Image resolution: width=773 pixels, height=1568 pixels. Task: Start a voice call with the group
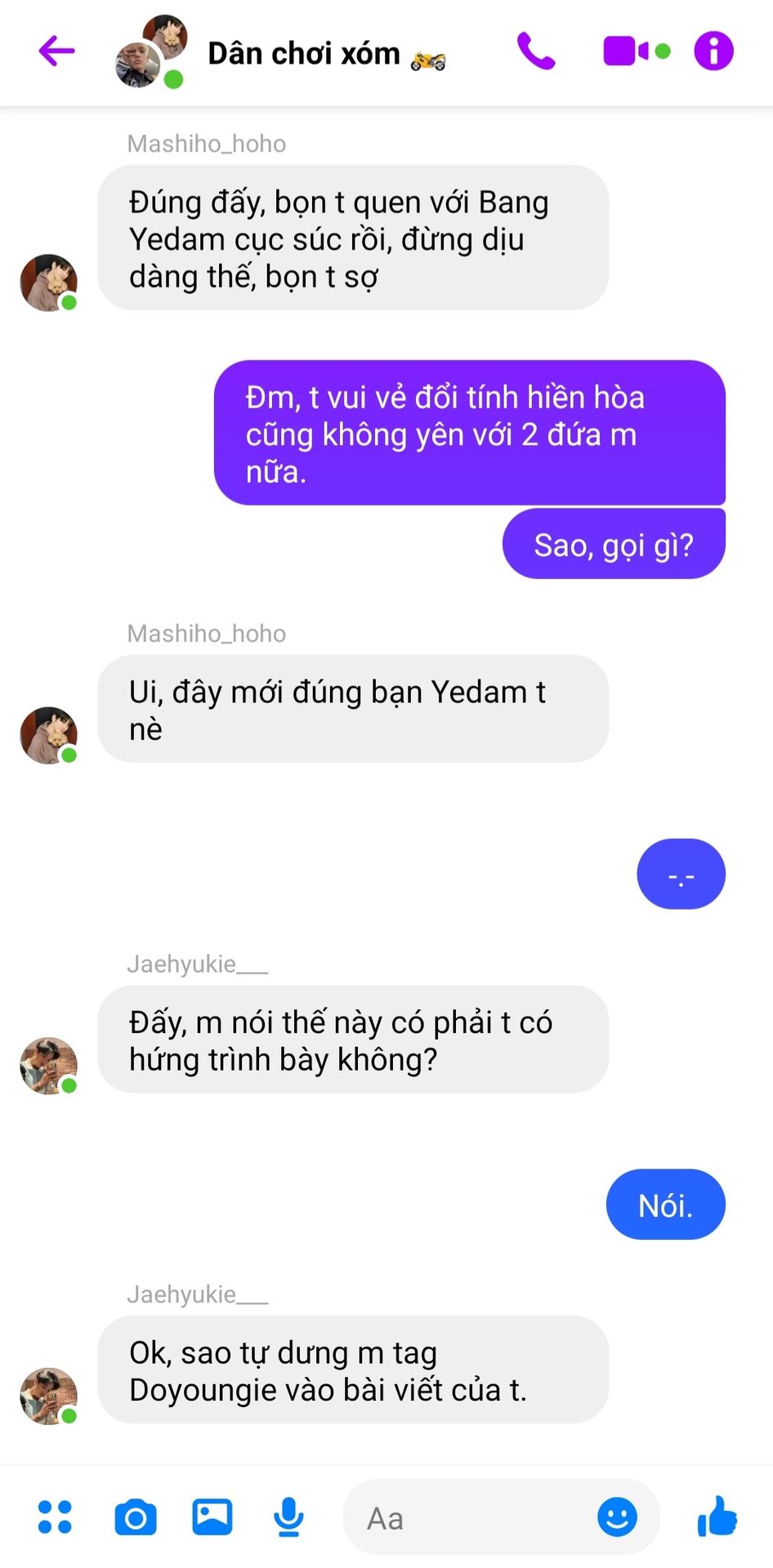tap(536, 51)
